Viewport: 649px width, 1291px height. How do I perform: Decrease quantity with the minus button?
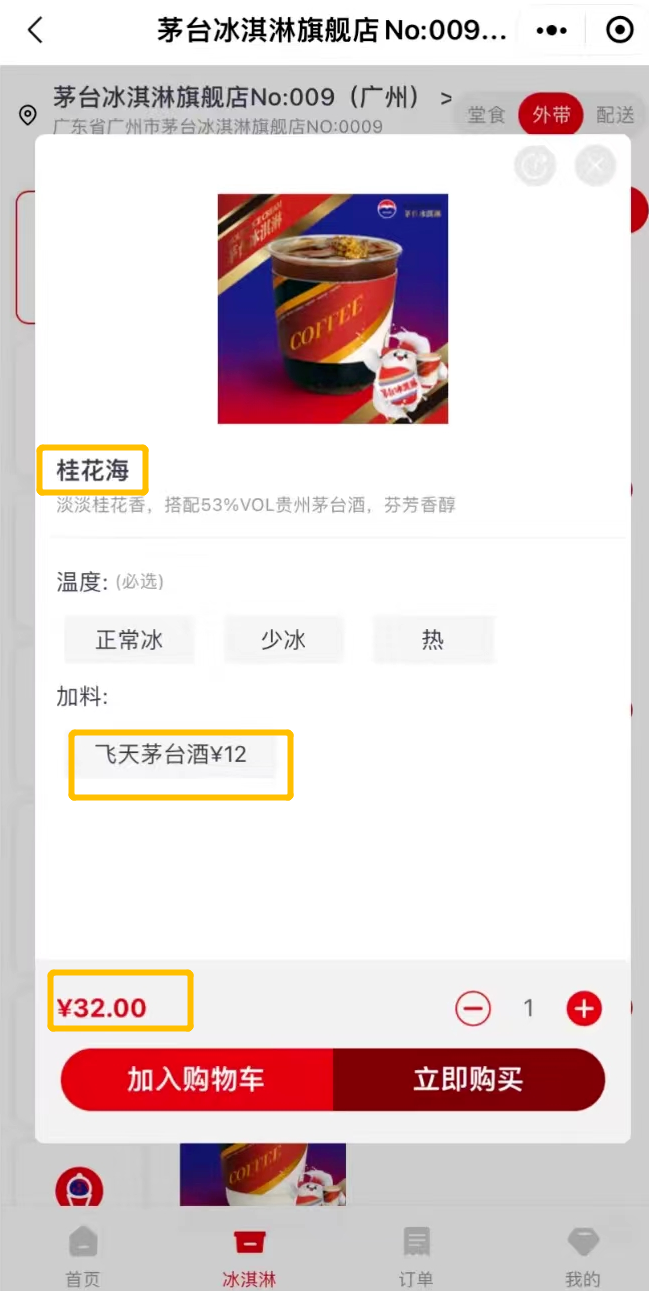pyautogui.click(x=473, y=1008)
